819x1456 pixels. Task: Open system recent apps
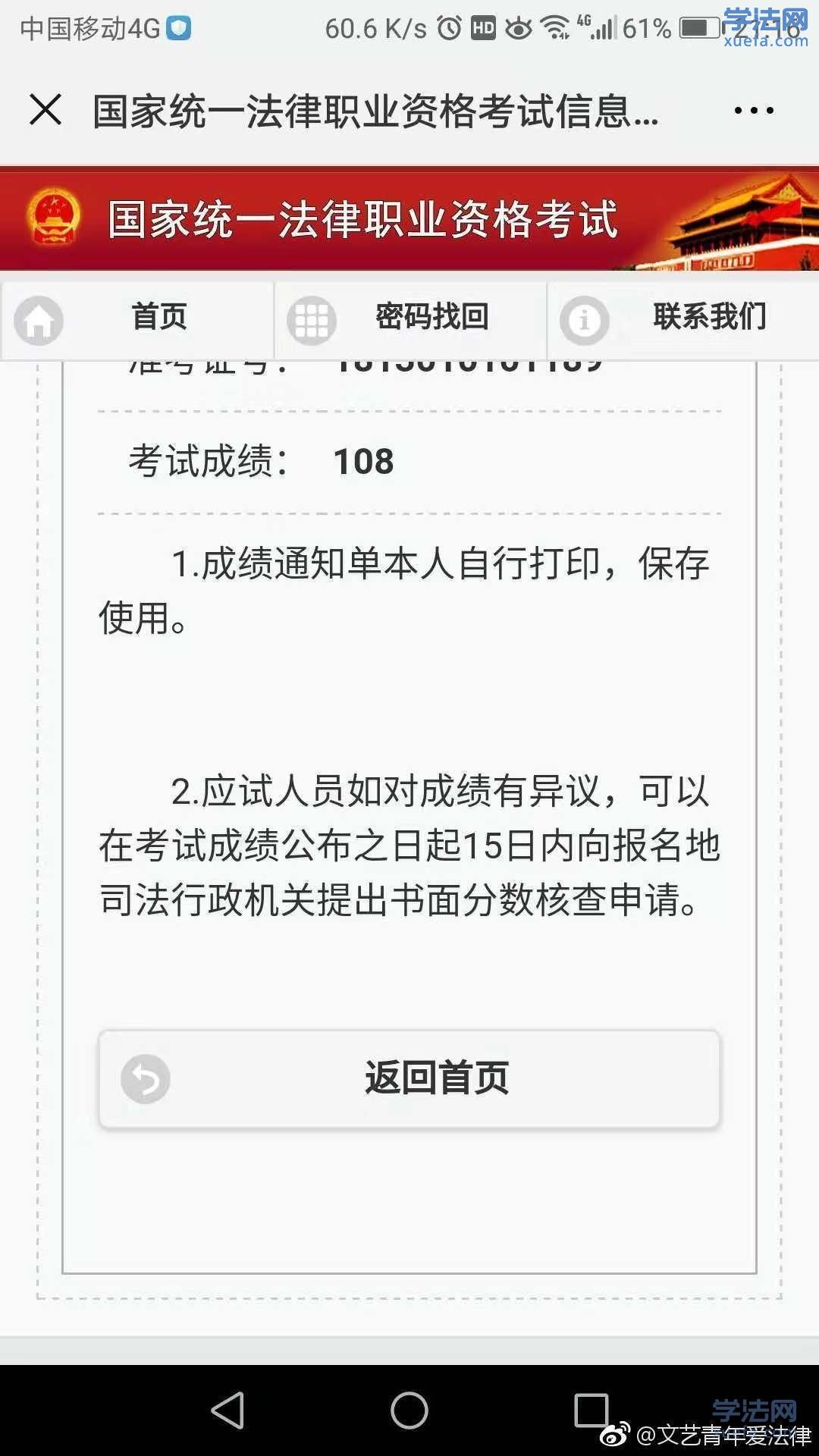click(591, 1410)
